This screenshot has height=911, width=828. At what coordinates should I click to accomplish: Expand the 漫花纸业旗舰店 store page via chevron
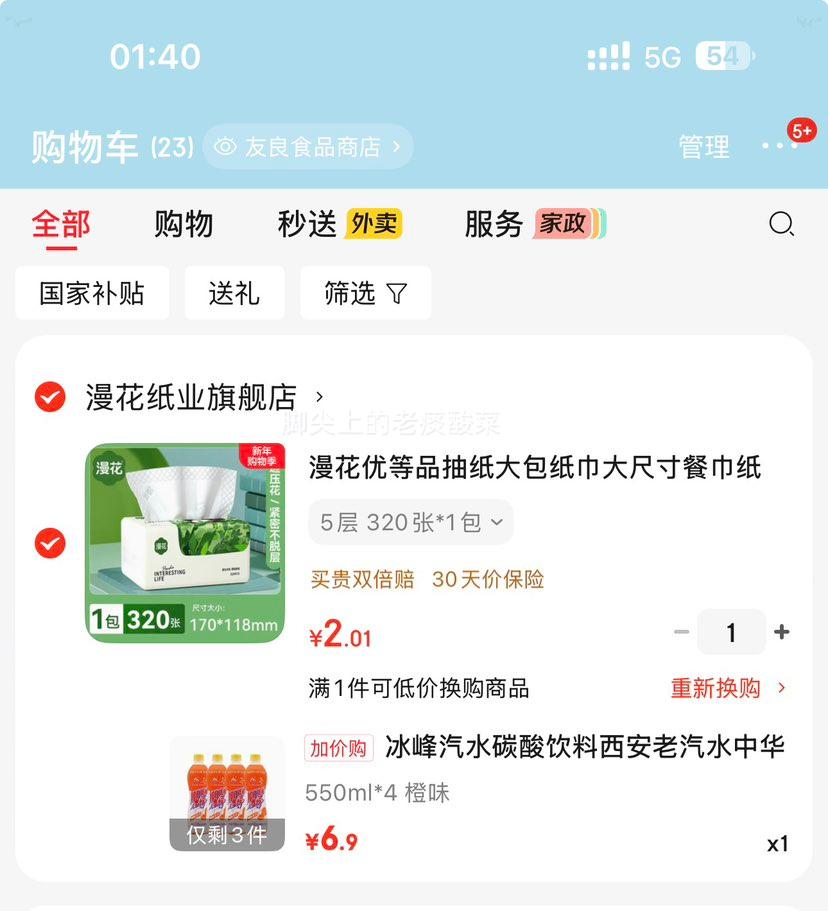(319, 397)
